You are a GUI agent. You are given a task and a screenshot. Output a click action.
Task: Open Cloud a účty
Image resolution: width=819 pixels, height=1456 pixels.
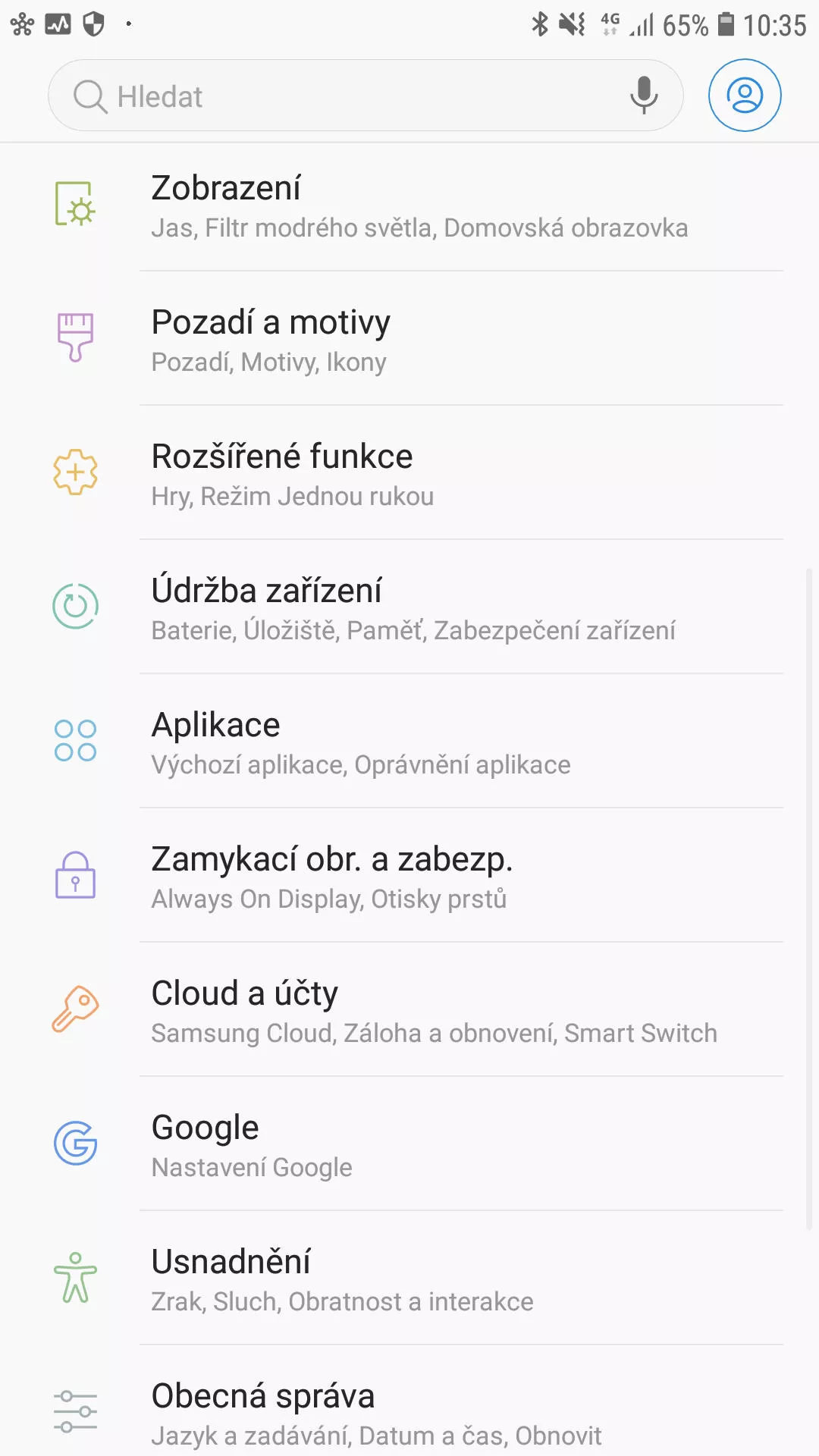pos(409,1009)
